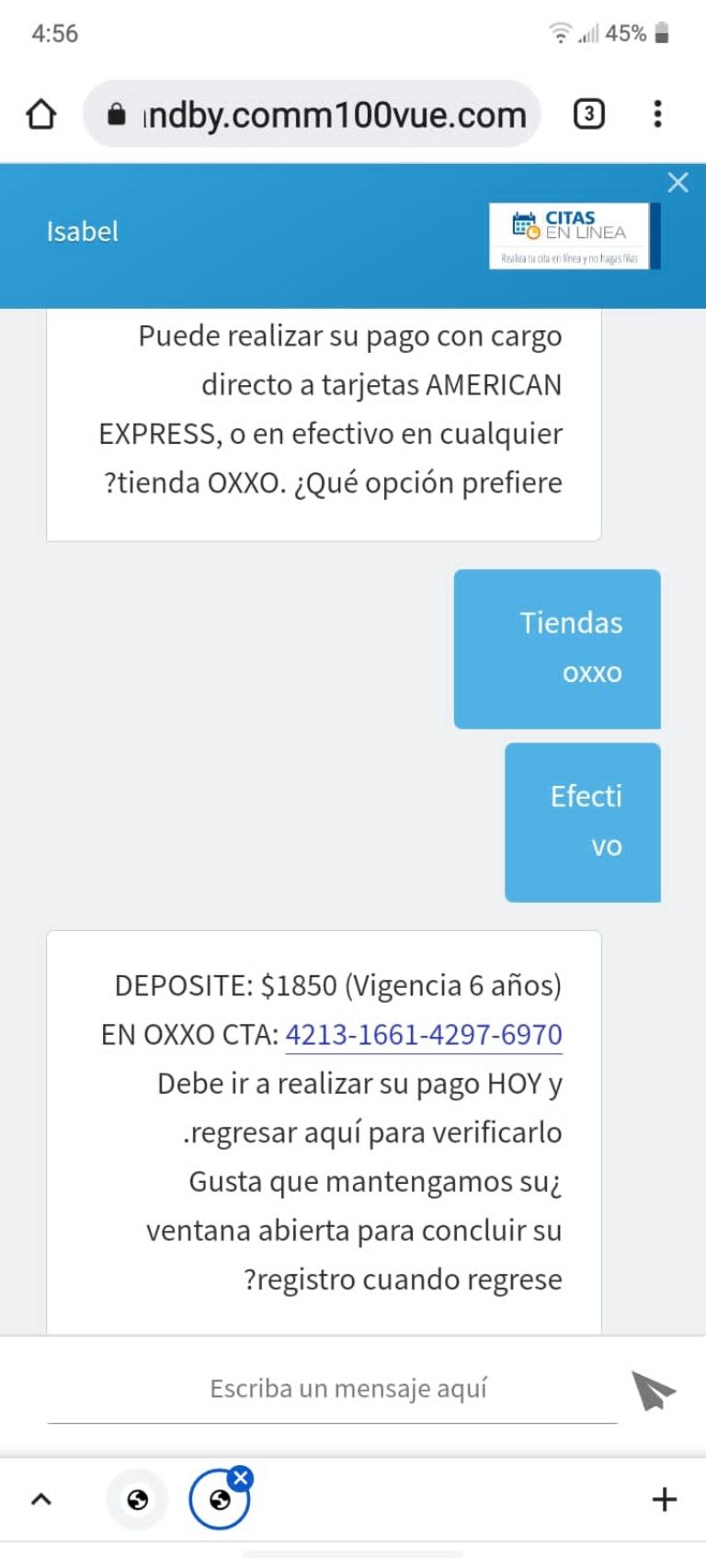Send the message with the paper plane icon
The image size is (706, 1568).
click(654, 1391)
